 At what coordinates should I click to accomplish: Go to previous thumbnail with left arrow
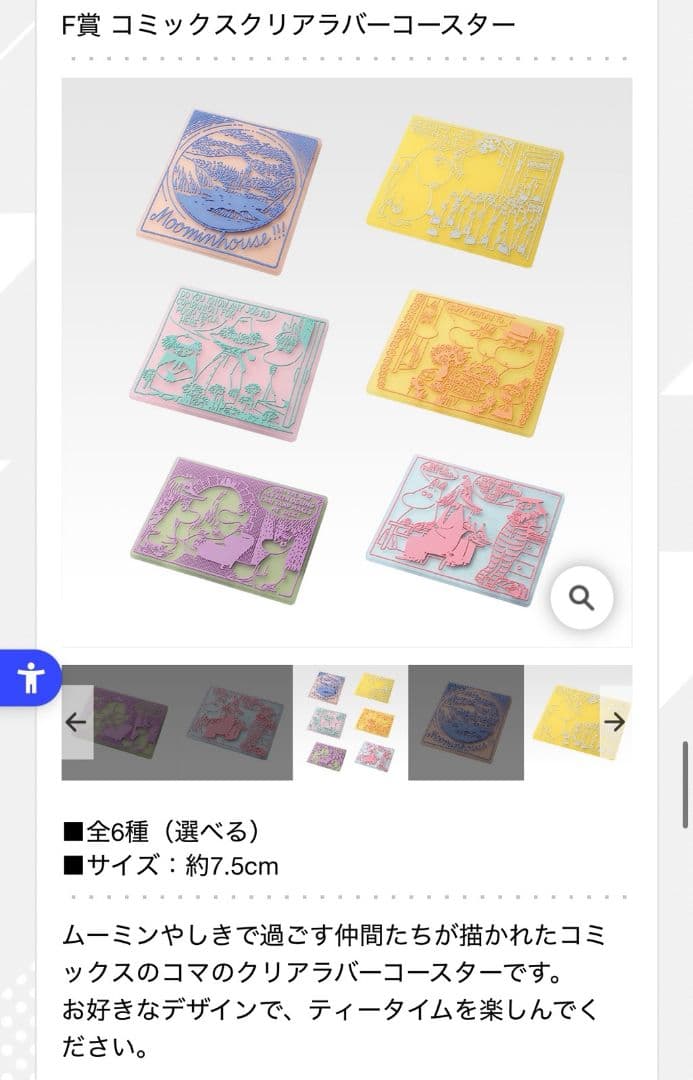coord(77,722)
